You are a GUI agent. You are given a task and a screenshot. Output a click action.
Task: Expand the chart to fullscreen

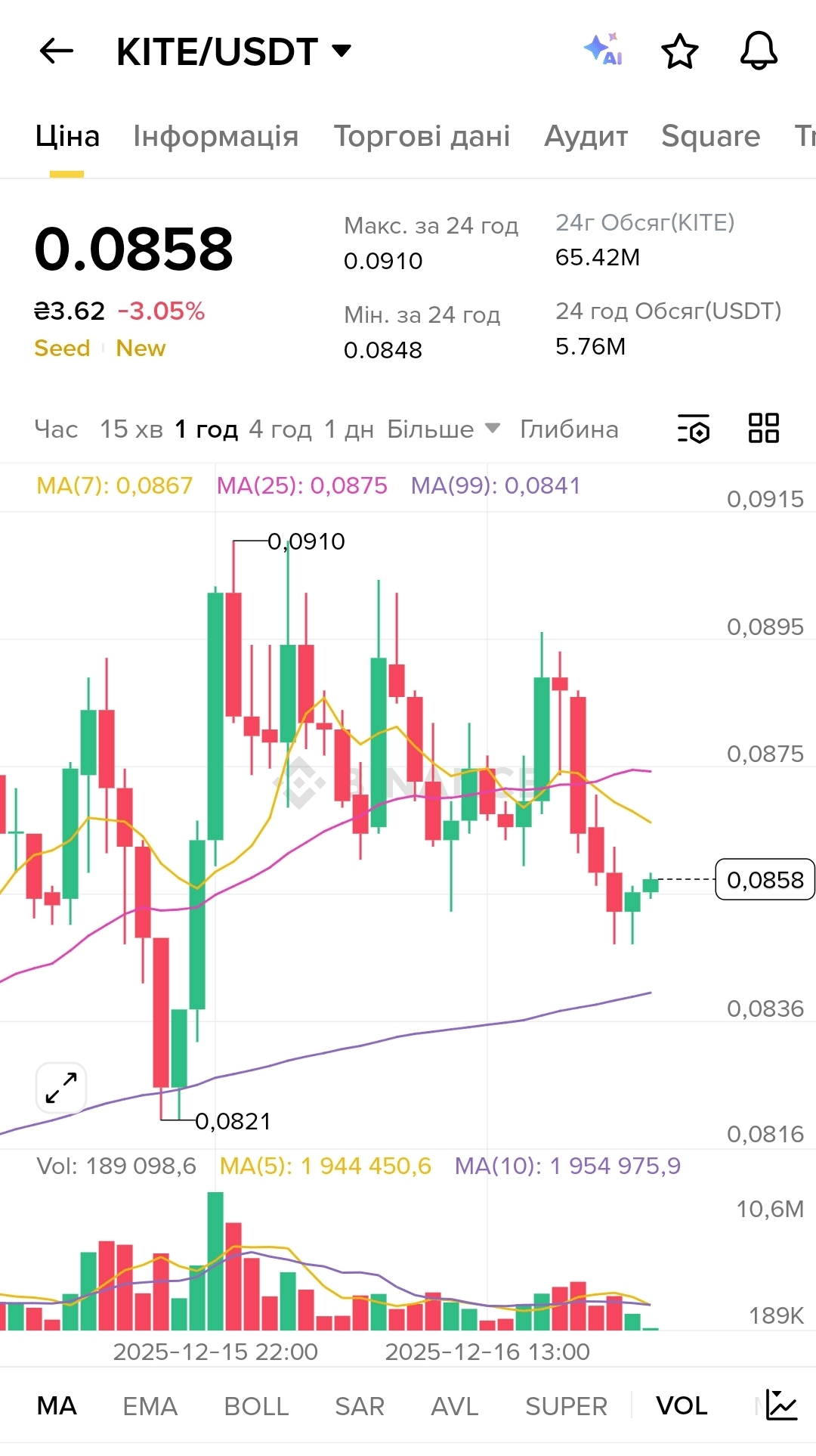pyautogui.click(x=61, y=1088)
